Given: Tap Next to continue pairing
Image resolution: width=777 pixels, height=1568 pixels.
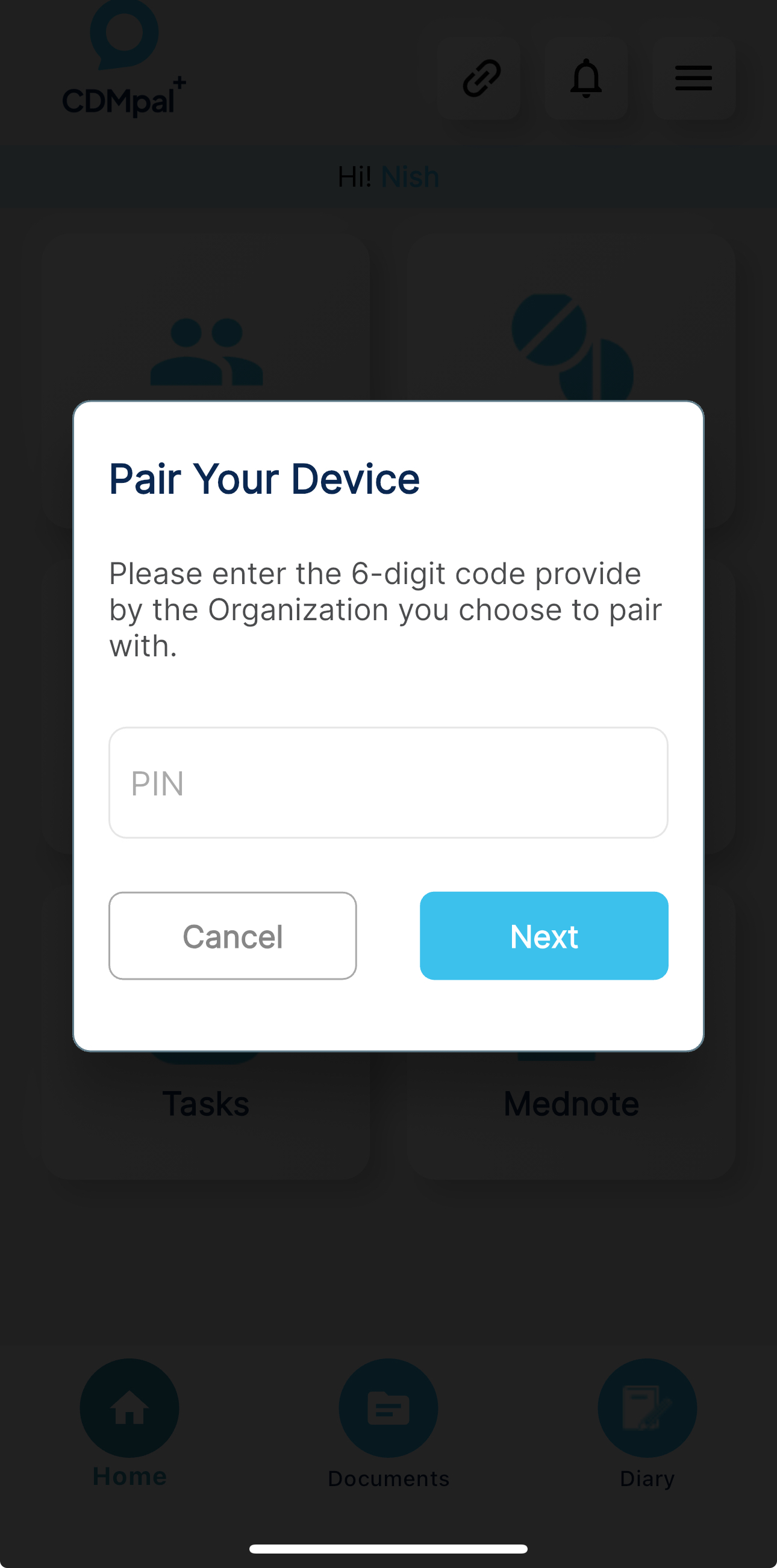Looking at the screenshot, I should [x=544, y=936].
